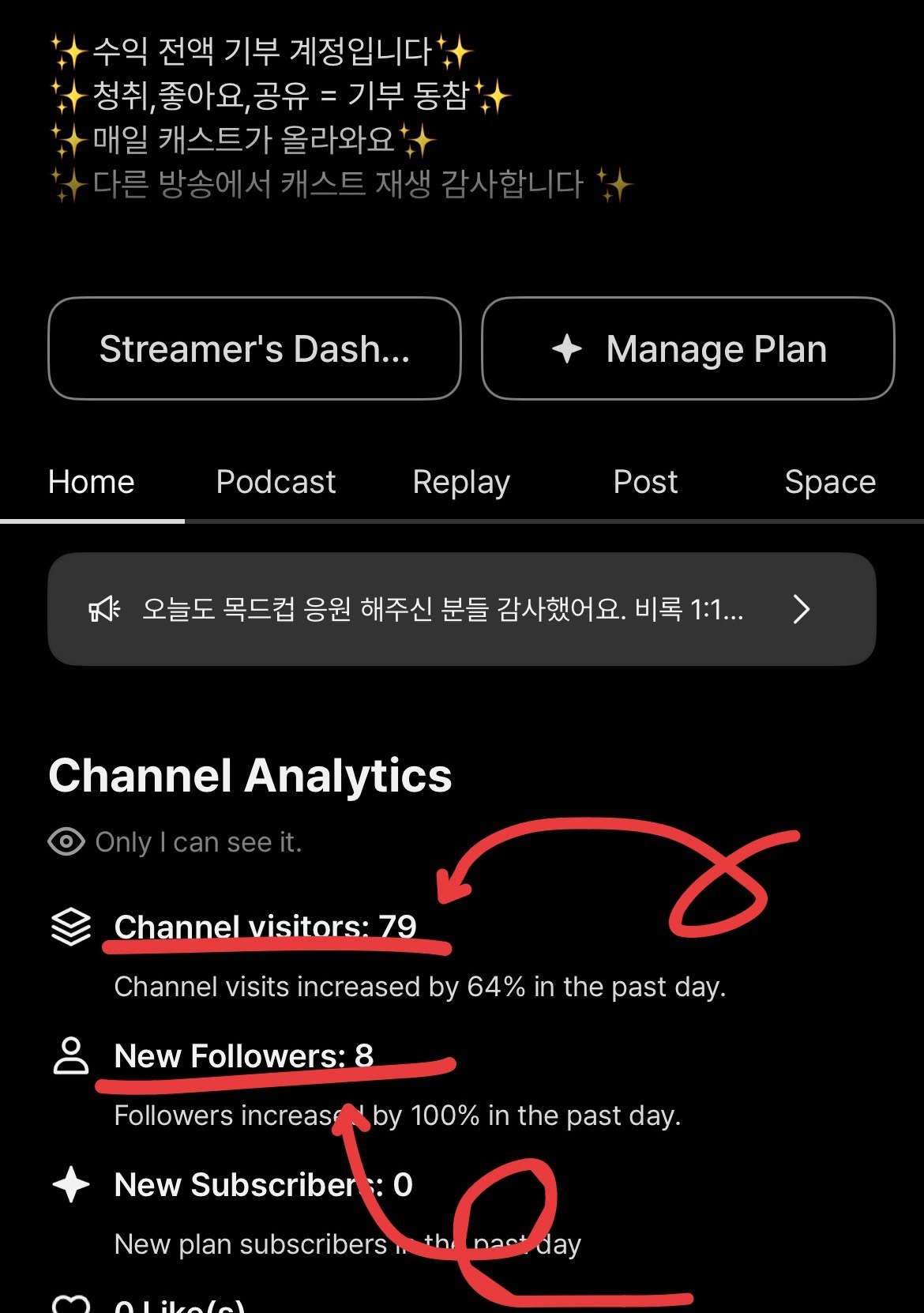Show New Subscribers analytics
924x1313 pixels.
[263, 1185]
